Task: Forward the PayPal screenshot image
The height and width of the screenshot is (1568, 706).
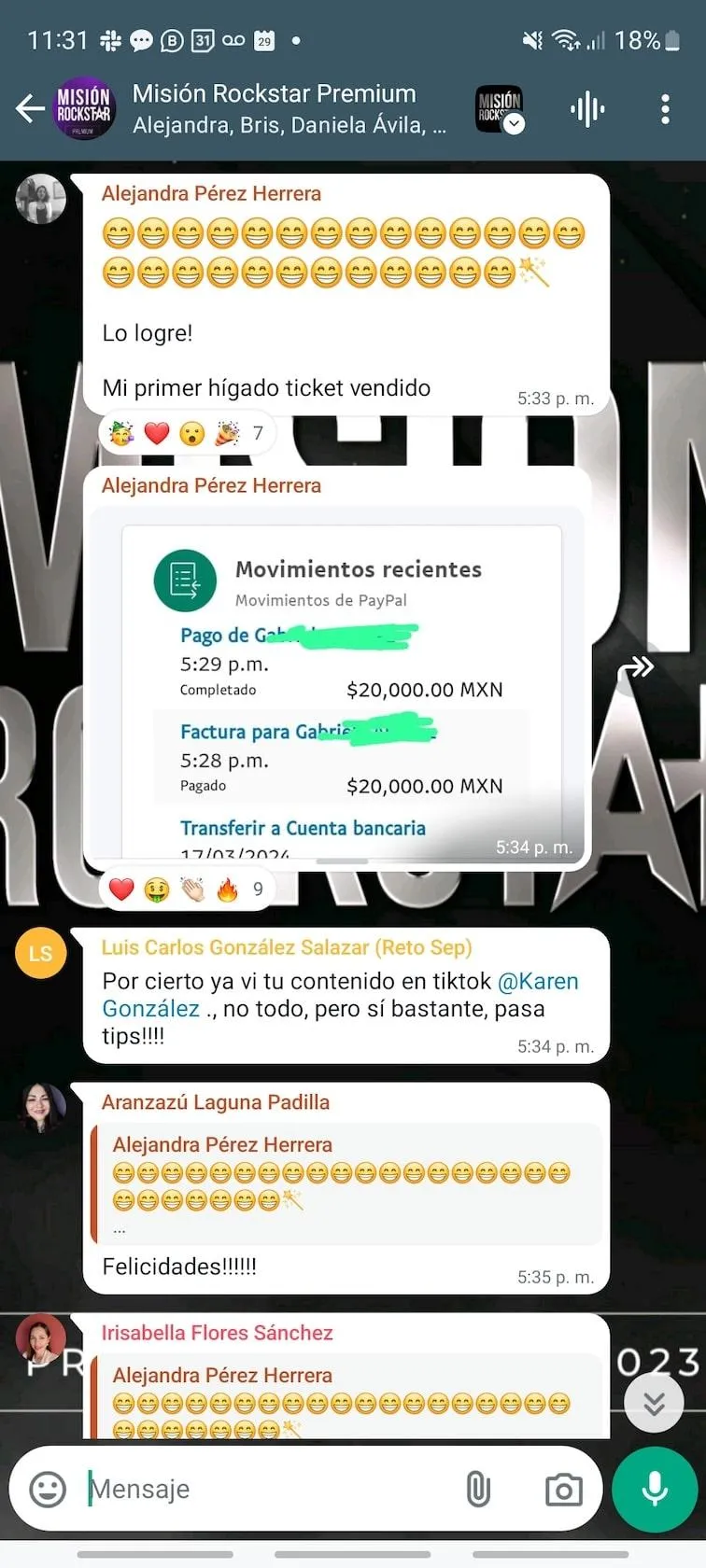Action: click(637, 667)
